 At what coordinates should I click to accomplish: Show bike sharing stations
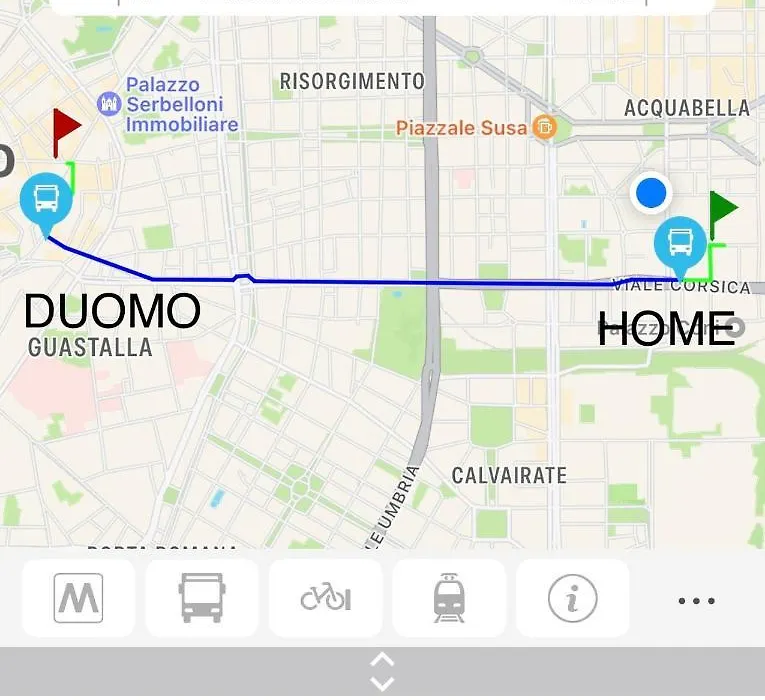[x=326, y=599]
